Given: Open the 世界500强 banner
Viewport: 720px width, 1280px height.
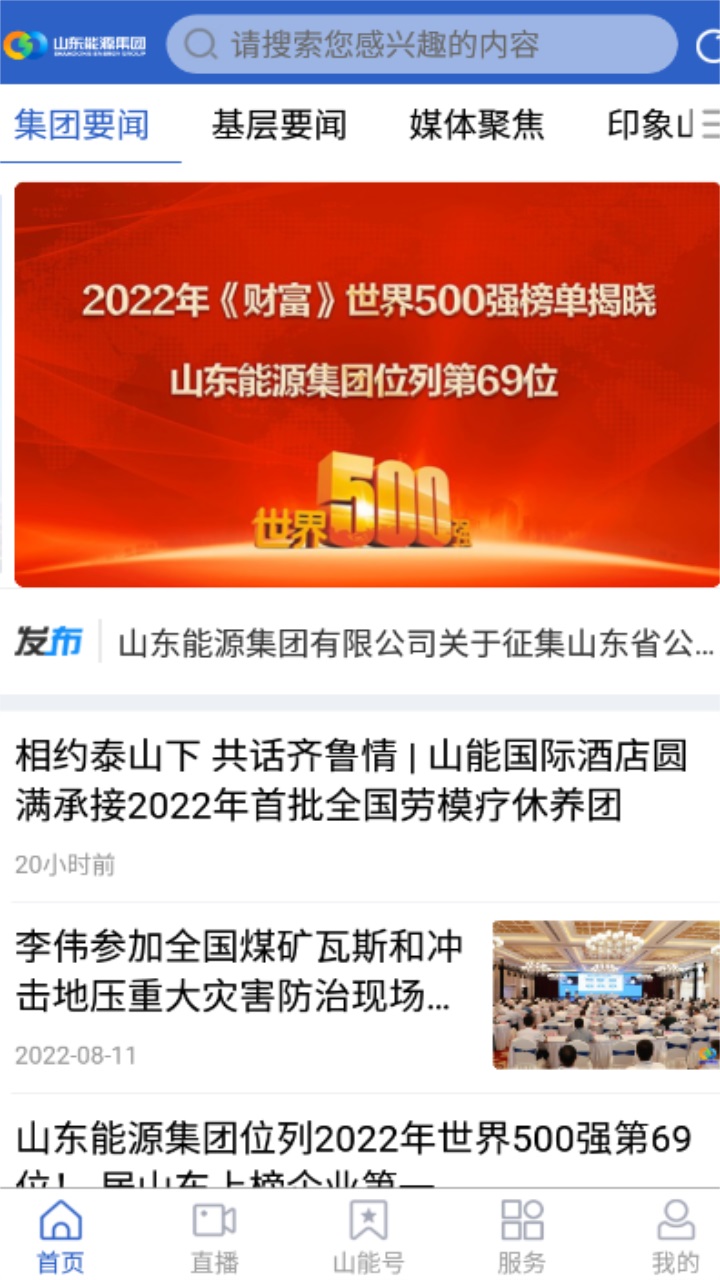Looking at the screenshot, I should pyautogui.click(x=366, y=384).
